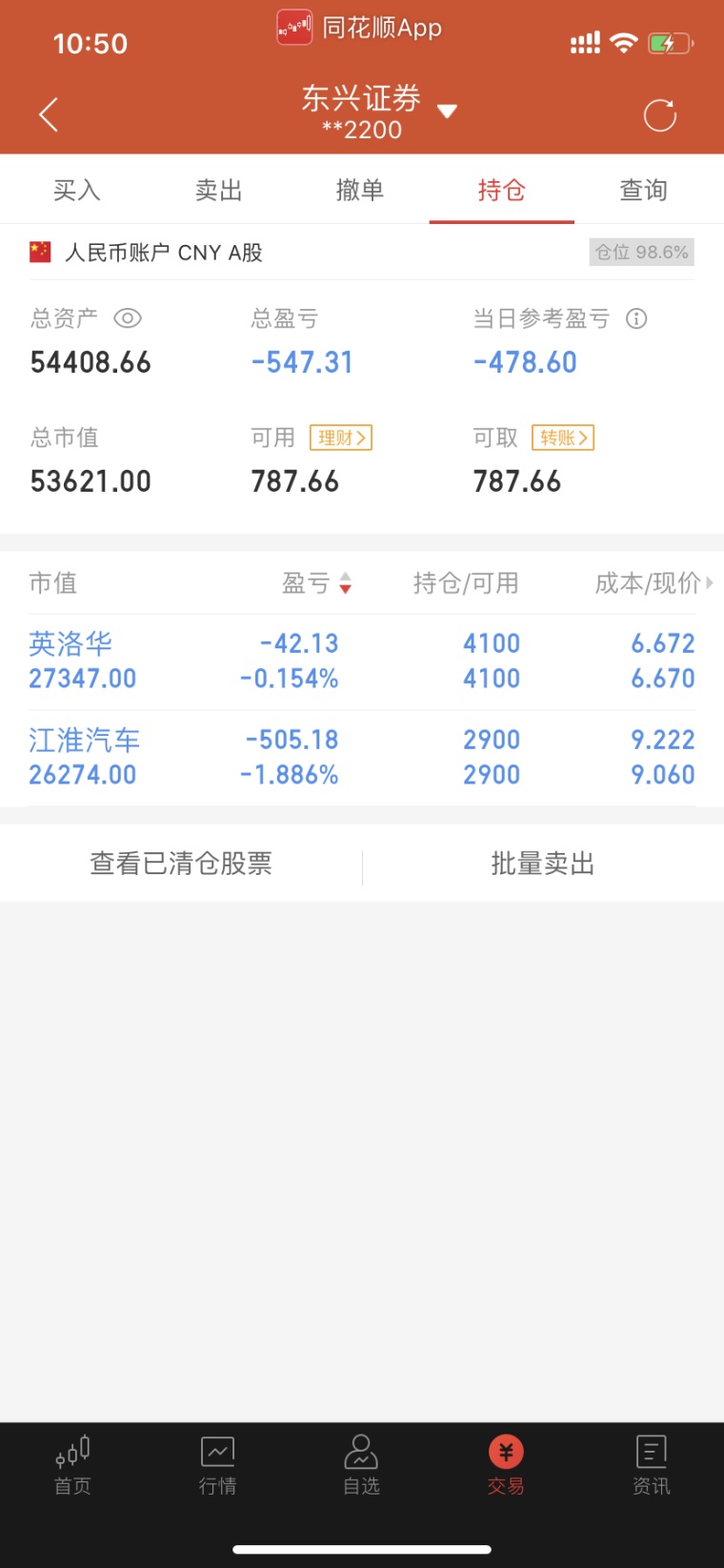Tap the 仓位 98.6% position indicator
Image resolution: width=724 pixels, height=1568 pixels.
(641, 253)
